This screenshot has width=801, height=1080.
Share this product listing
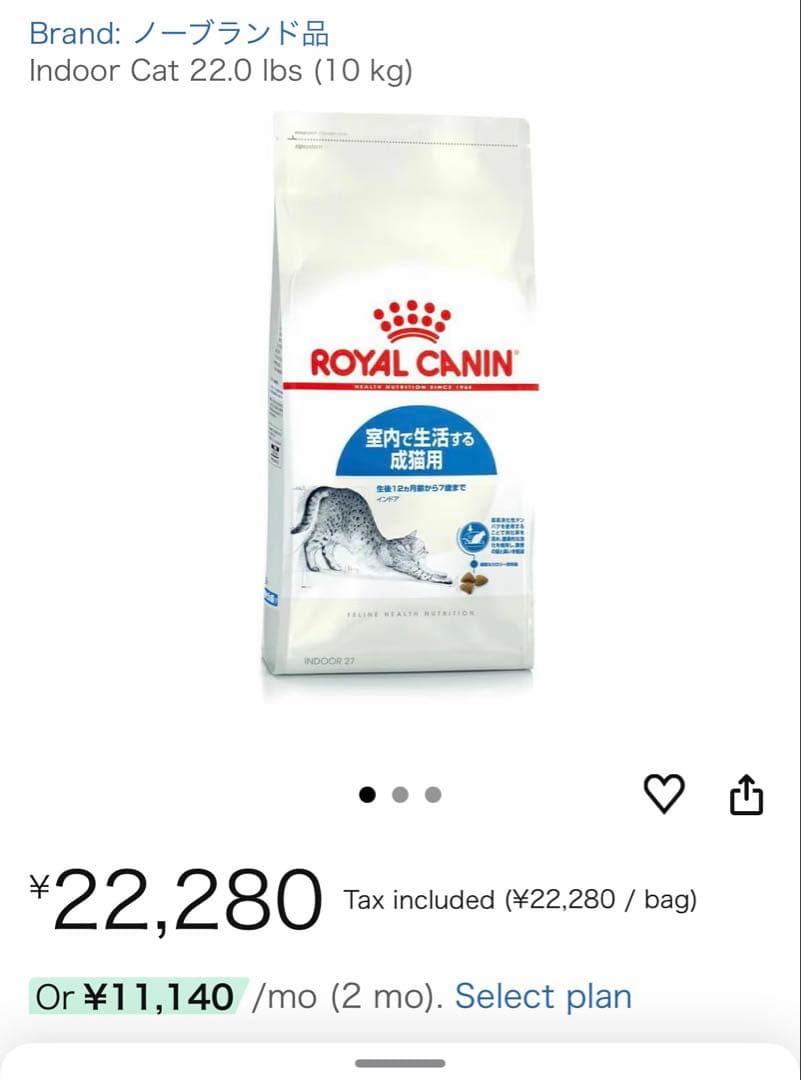[x=746, y=795]
